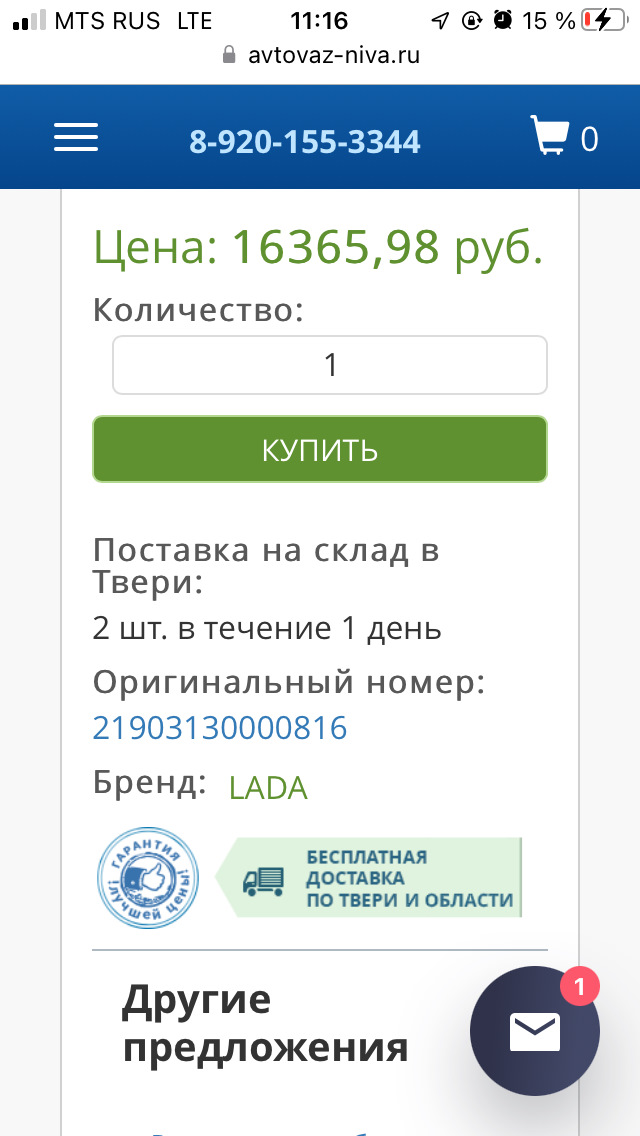
Task: Open the LADA brand link
Action: pyautogui.click(x=268, y=788)
